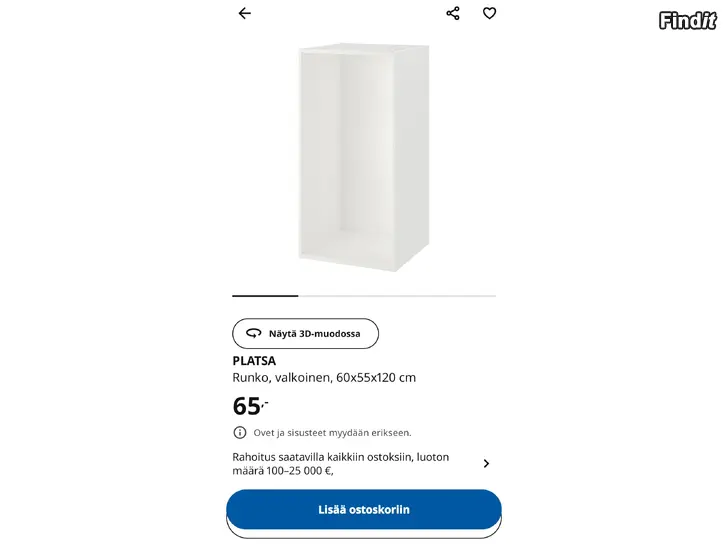Tap the Näytä 3D-muodossa button

click(x=305, y=333)
